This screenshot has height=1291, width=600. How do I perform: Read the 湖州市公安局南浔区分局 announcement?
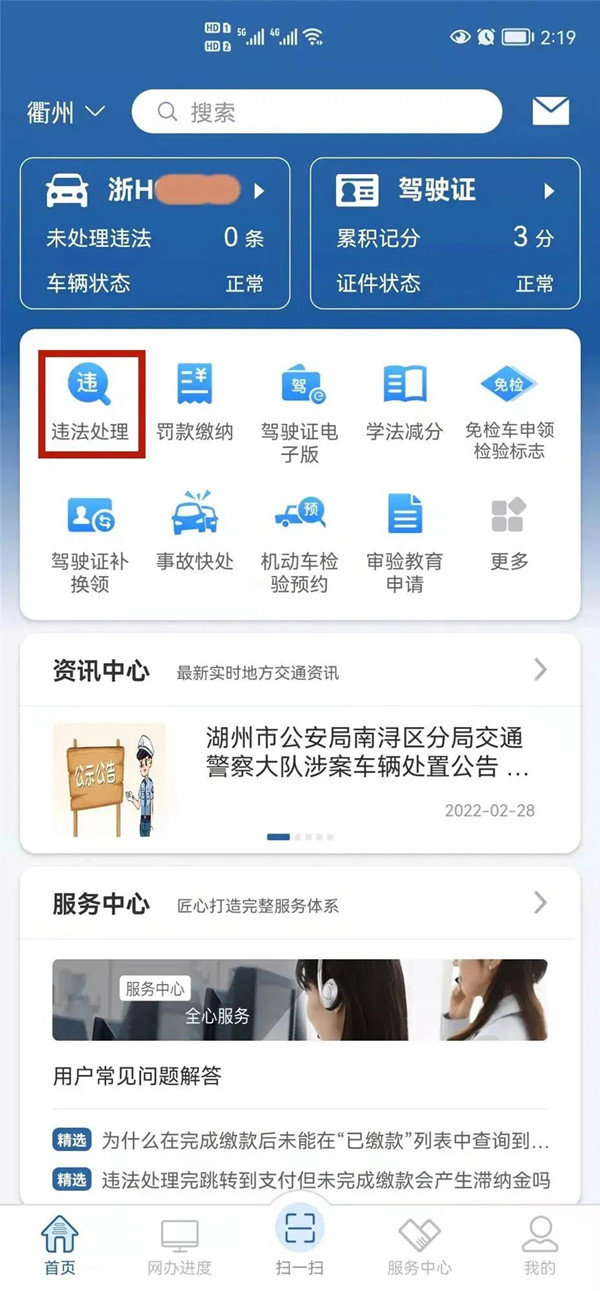coord(365,754)
